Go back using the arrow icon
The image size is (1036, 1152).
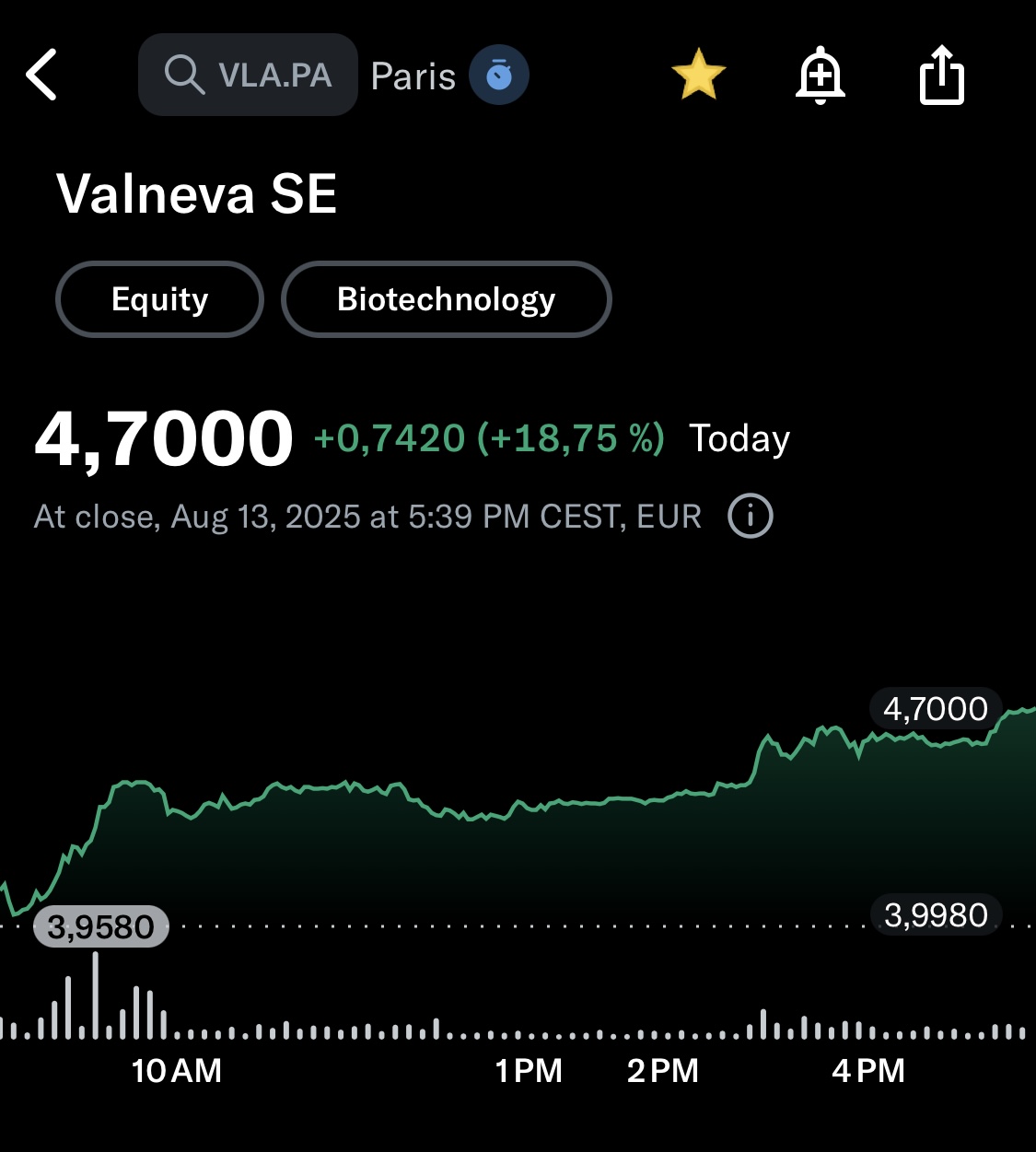click(42, 75)
